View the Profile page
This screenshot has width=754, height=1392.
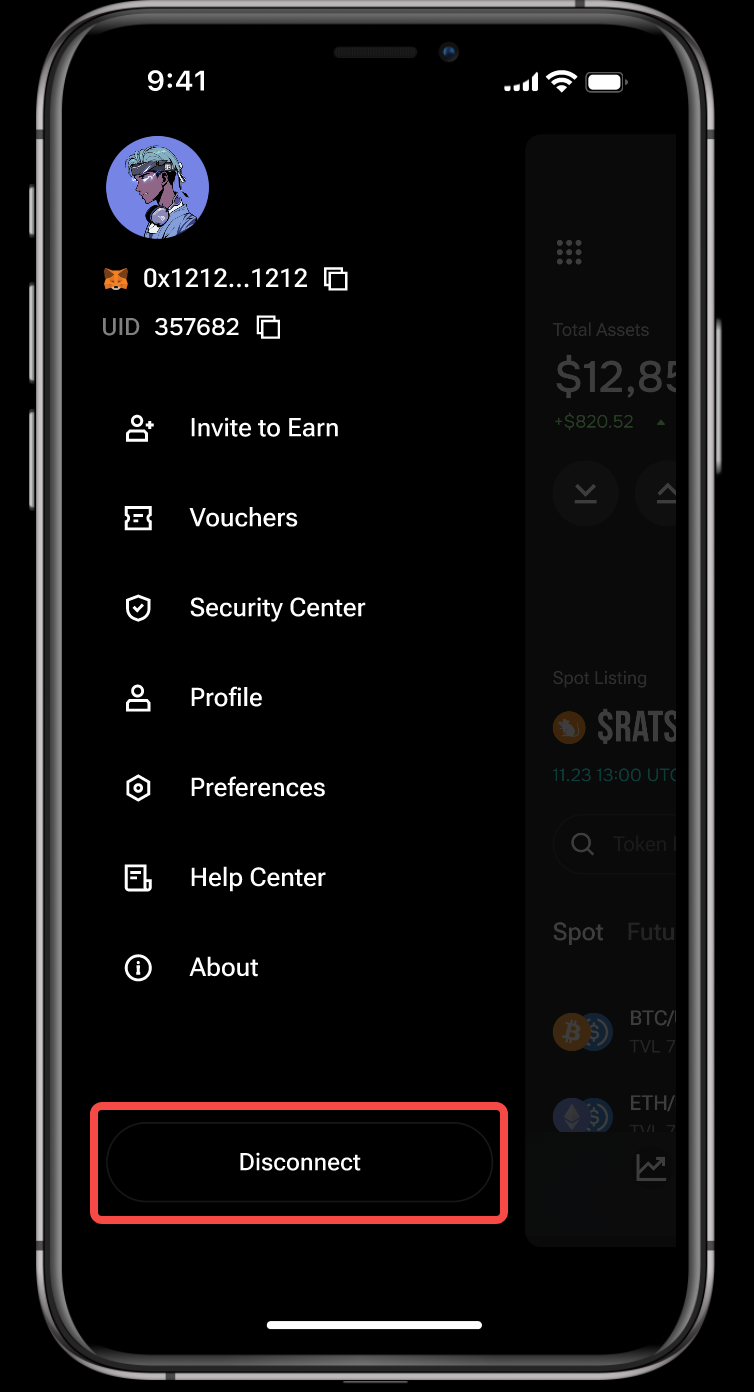[x=226, y=698]
